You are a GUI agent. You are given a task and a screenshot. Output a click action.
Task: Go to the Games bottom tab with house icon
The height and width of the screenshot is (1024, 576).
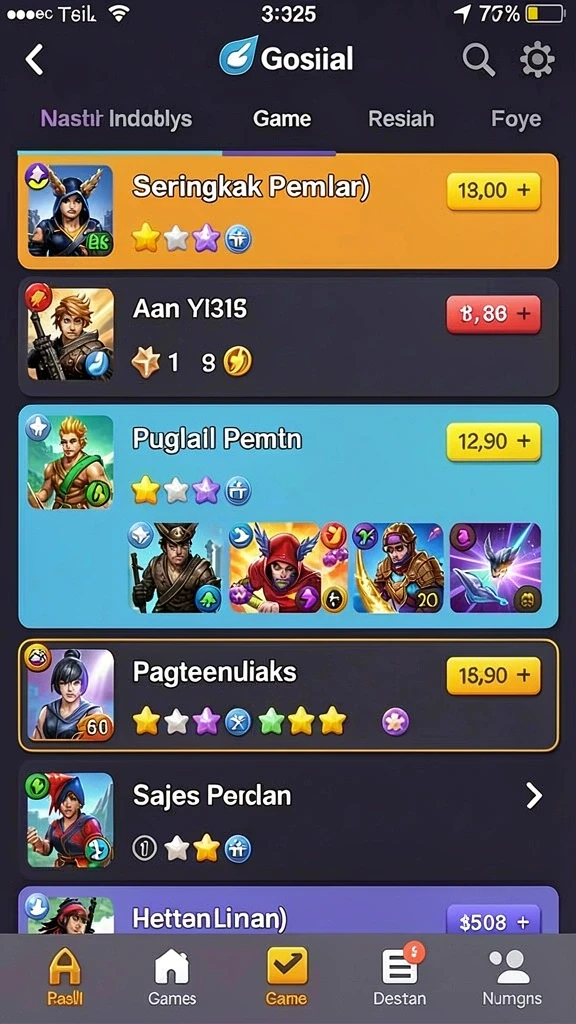[x=172, y=977]
